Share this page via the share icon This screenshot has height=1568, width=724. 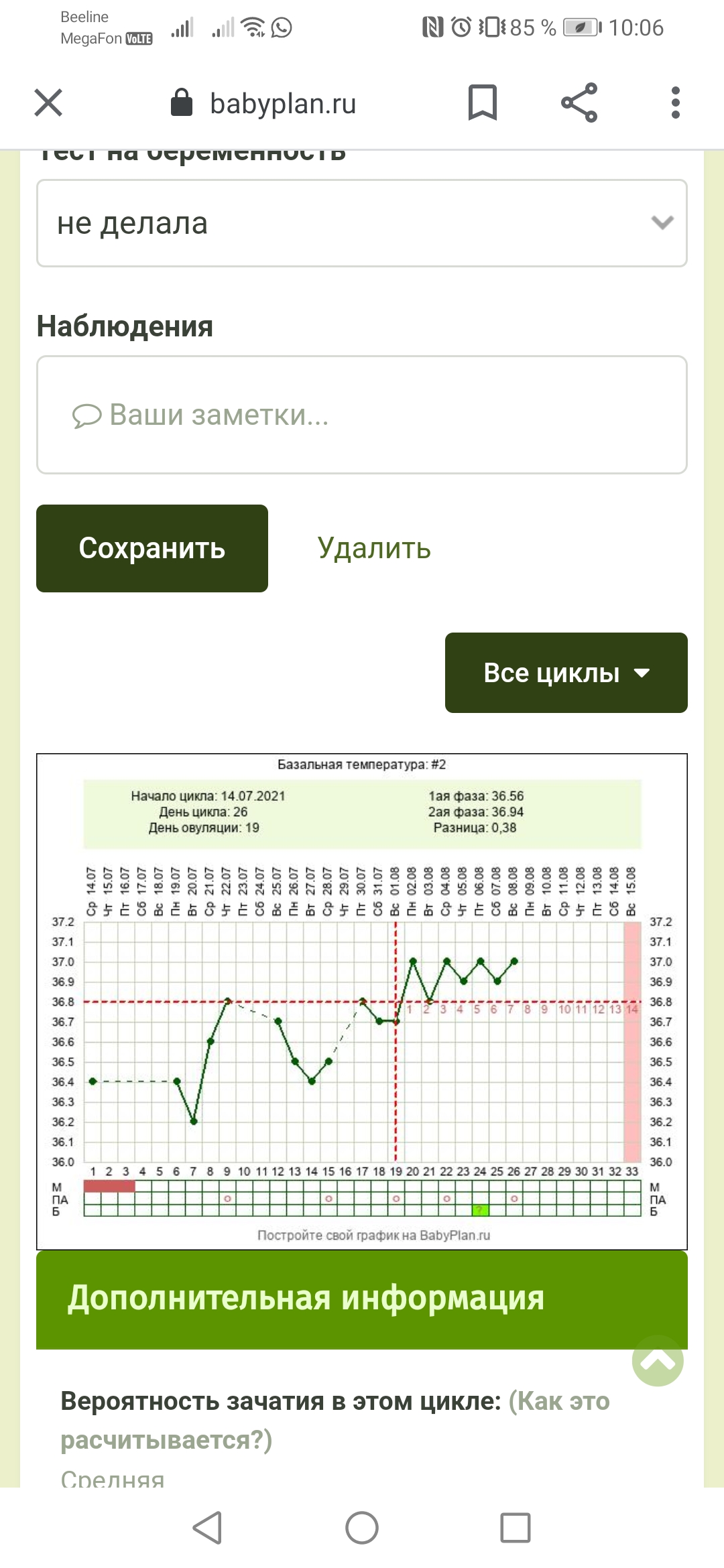tap(579, 103)
